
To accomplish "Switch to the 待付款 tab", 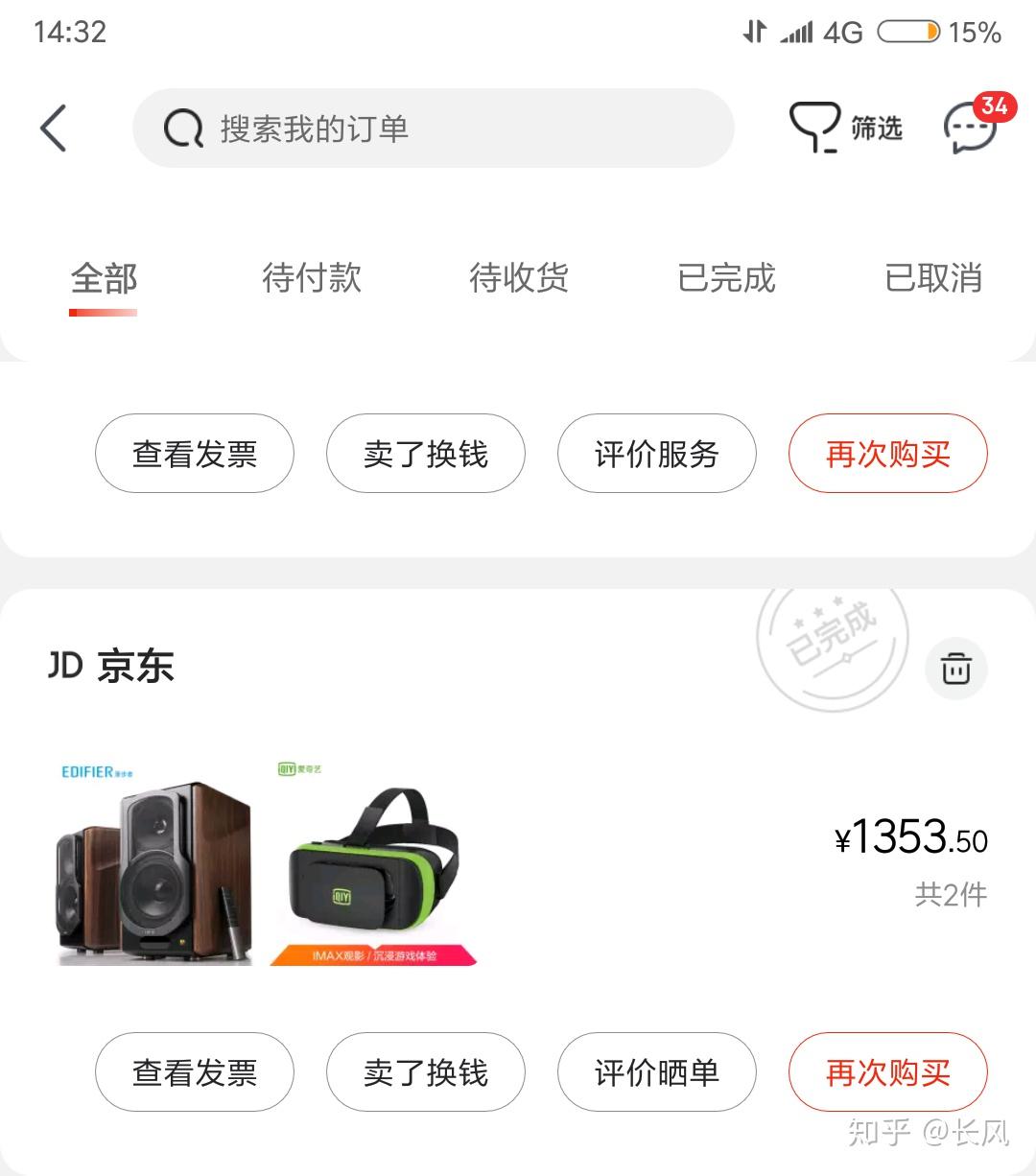I will pos(312,279).
